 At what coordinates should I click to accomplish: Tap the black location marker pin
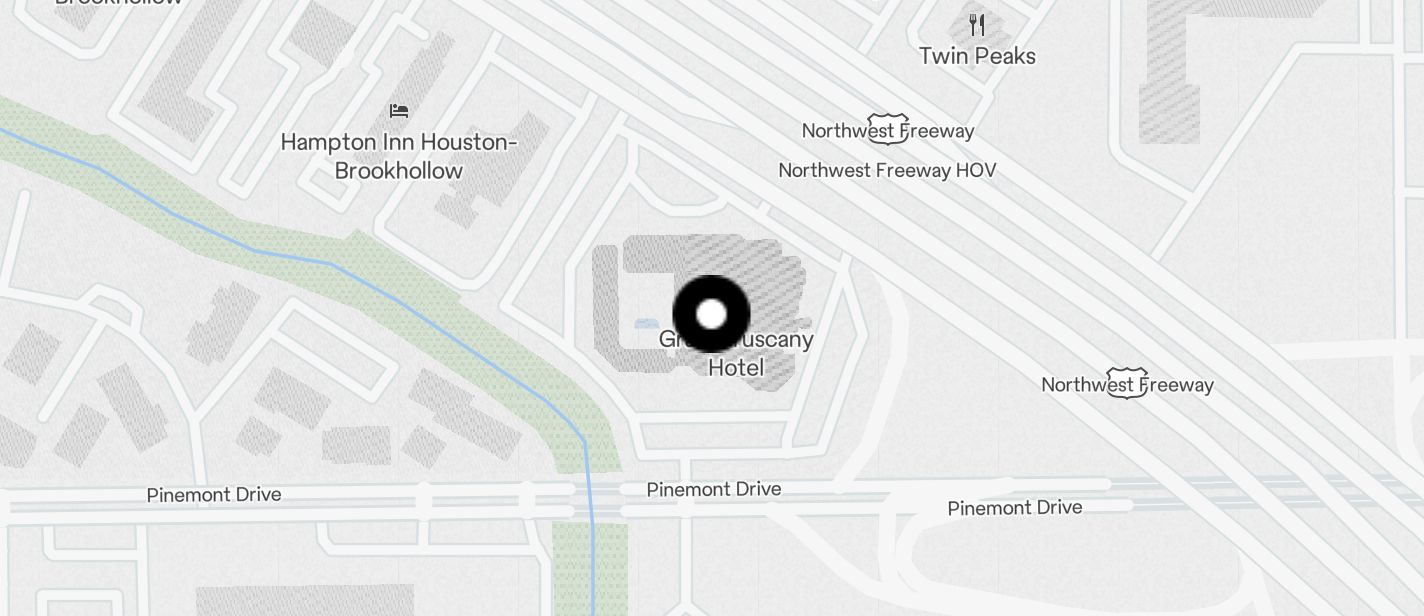coord(711,314)
